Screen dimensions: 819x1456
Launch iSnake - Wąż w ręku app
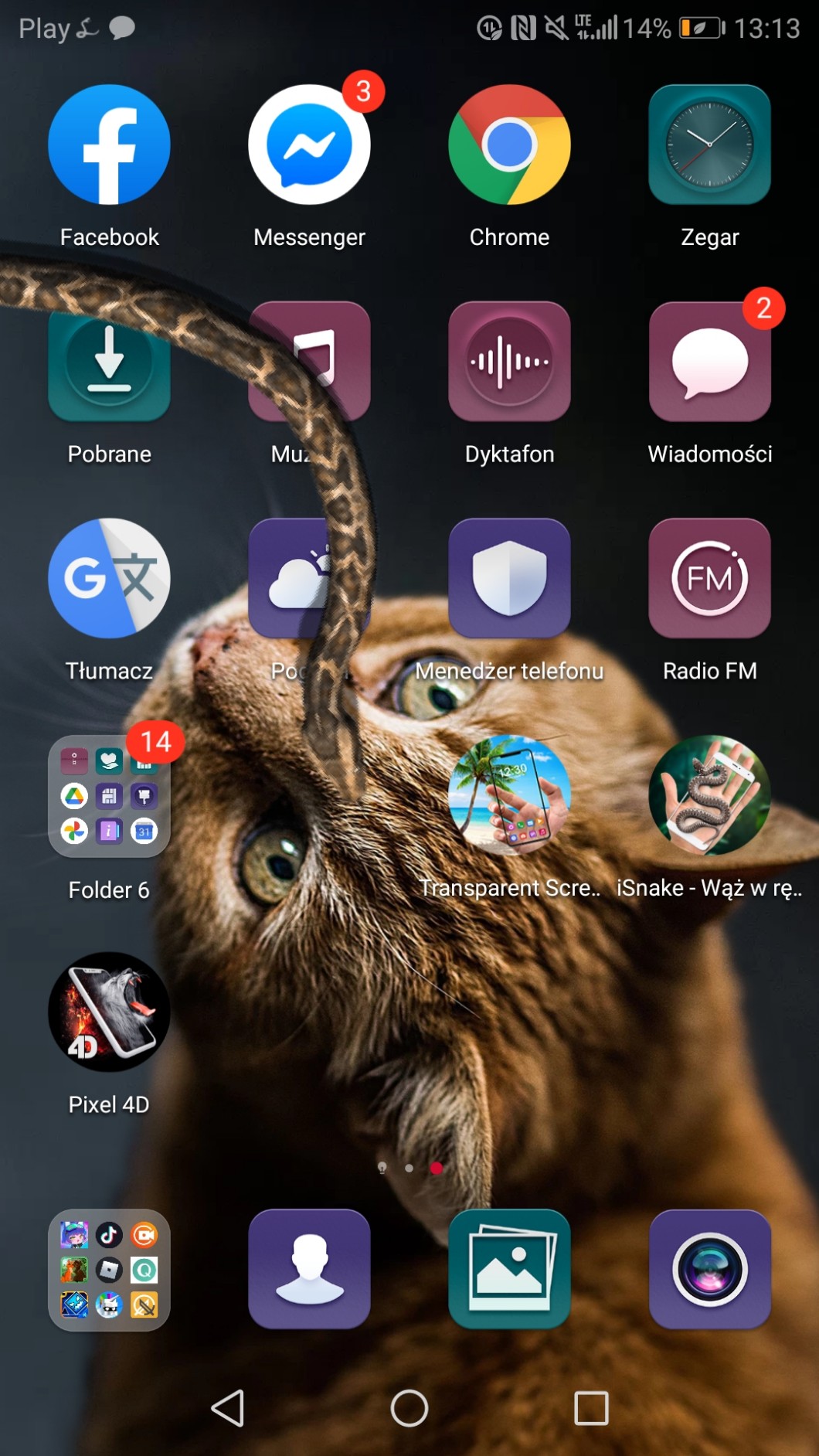click(709, 794)
